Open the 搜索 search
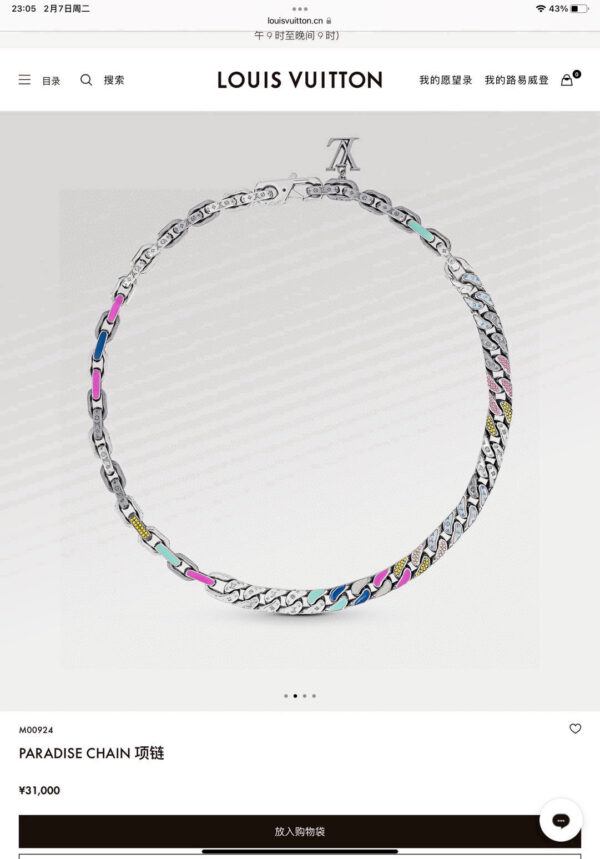This screenshot has height=859, width=600. 102,80
